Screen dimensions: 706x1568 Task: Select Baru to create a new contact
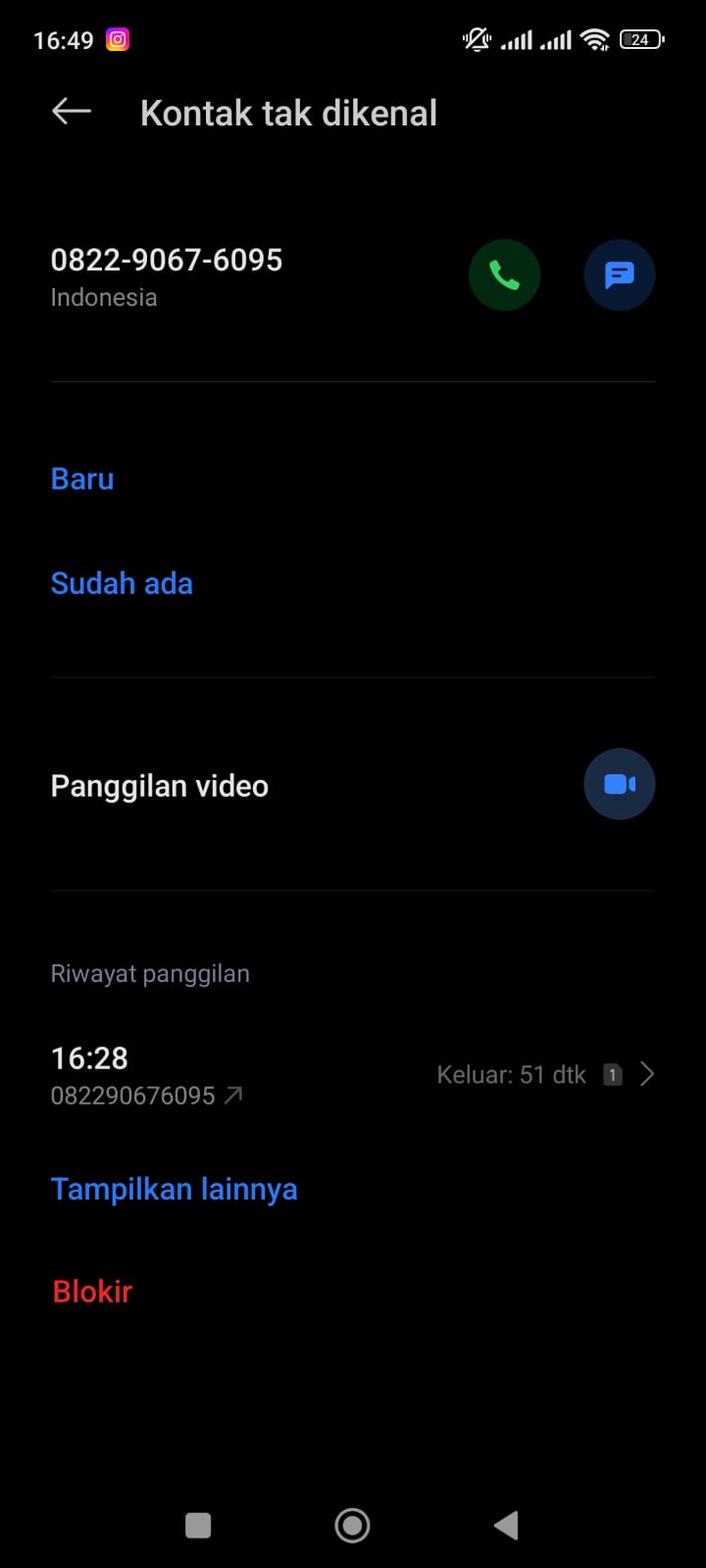tap(81, 478)
